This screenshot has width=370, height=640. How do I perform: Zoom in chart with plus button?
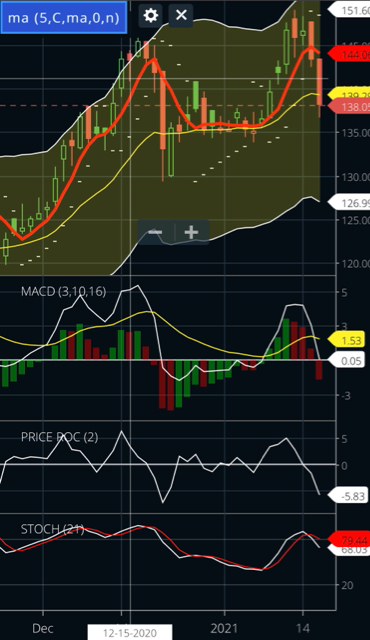(x=192, y=232)
